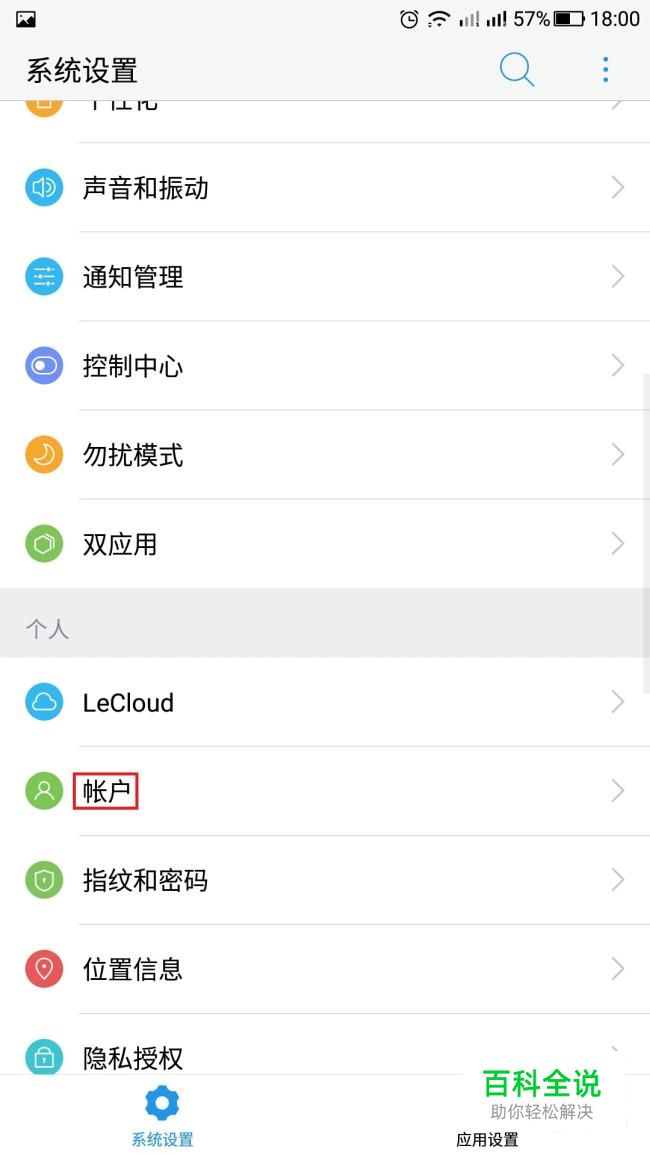Open the search magnifier icon

(x=517, y=70)
